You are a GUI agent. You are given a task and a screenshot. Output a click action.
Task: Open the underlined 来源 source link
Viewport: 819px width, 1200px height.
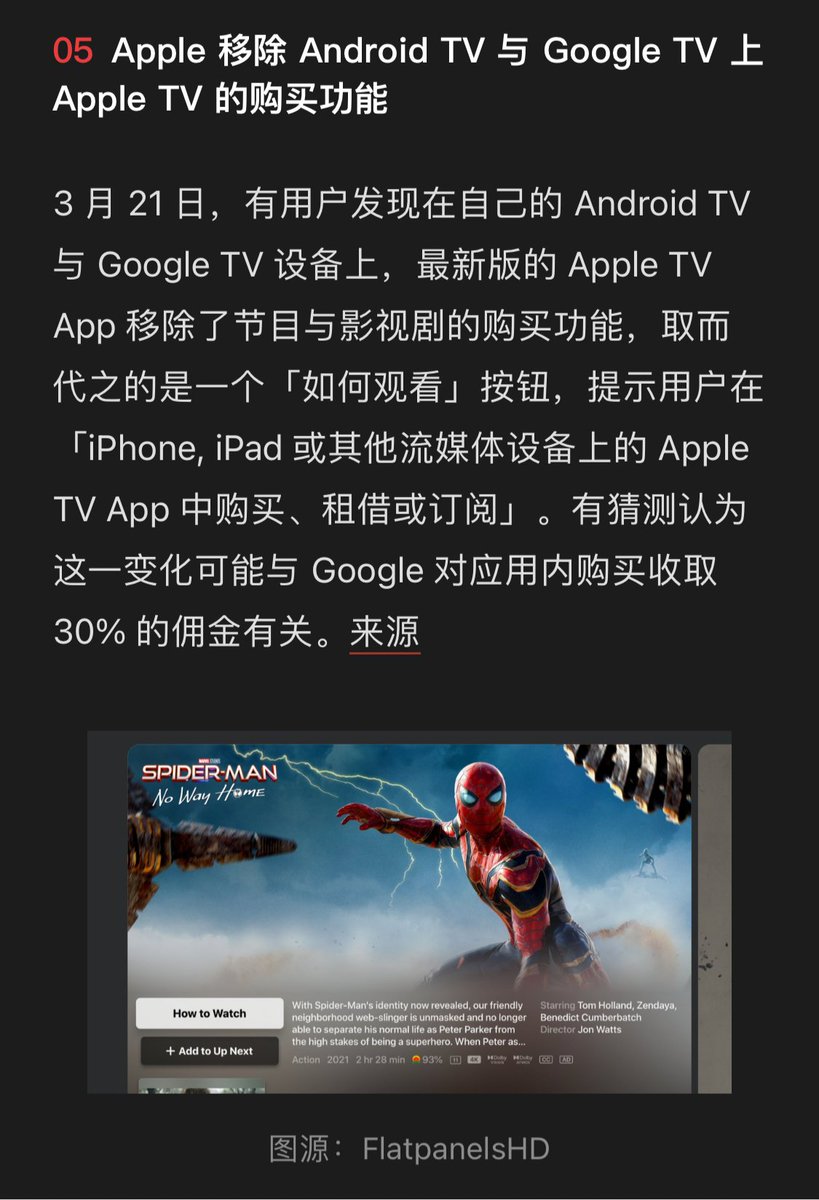pos(385,632)
